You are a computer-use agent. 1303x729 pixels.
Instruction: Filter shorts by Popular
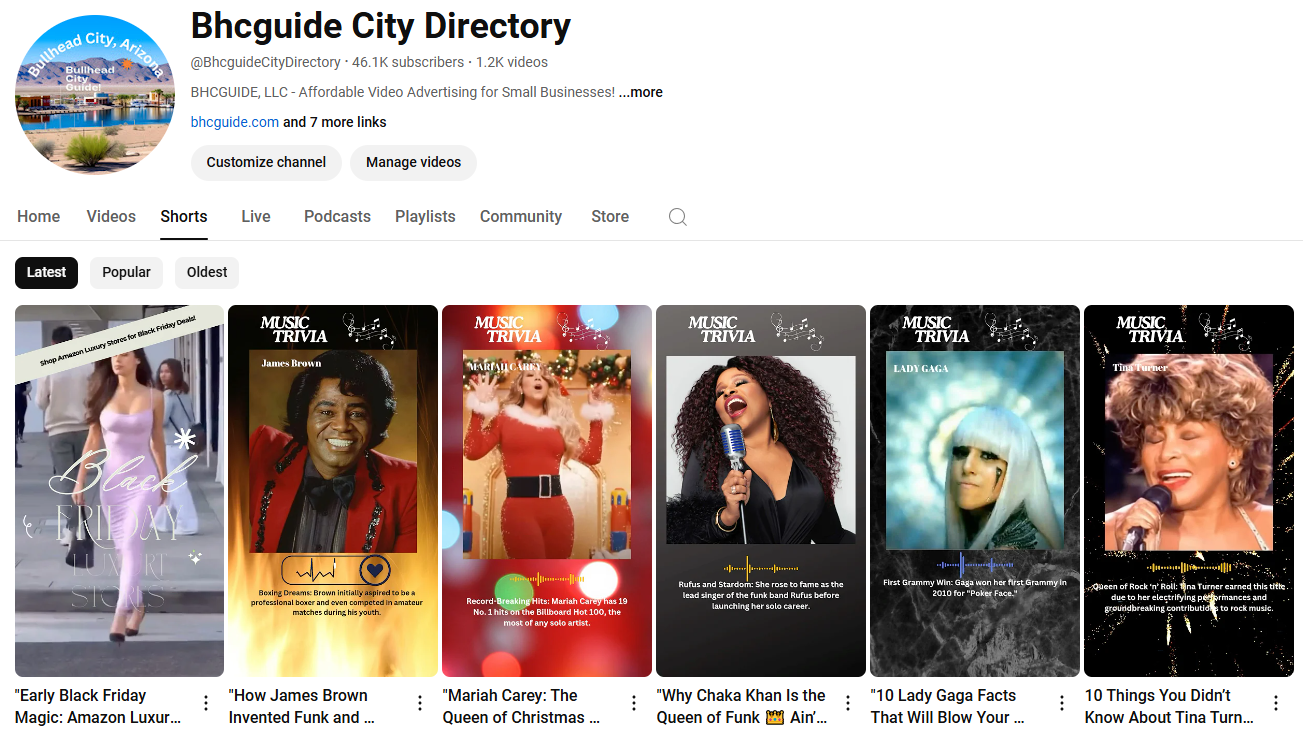click(126, 272)
